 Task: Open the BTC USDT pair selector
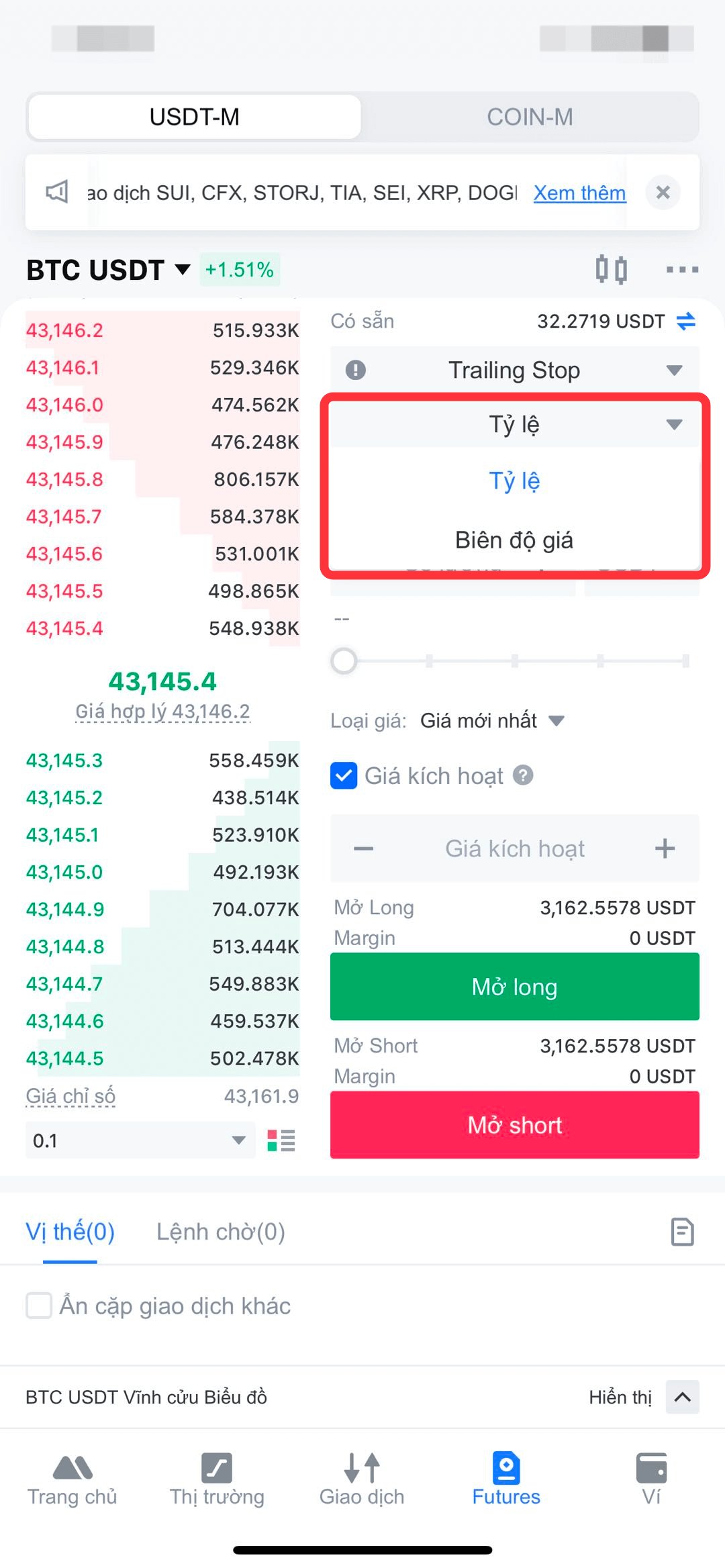pos(108,270)
